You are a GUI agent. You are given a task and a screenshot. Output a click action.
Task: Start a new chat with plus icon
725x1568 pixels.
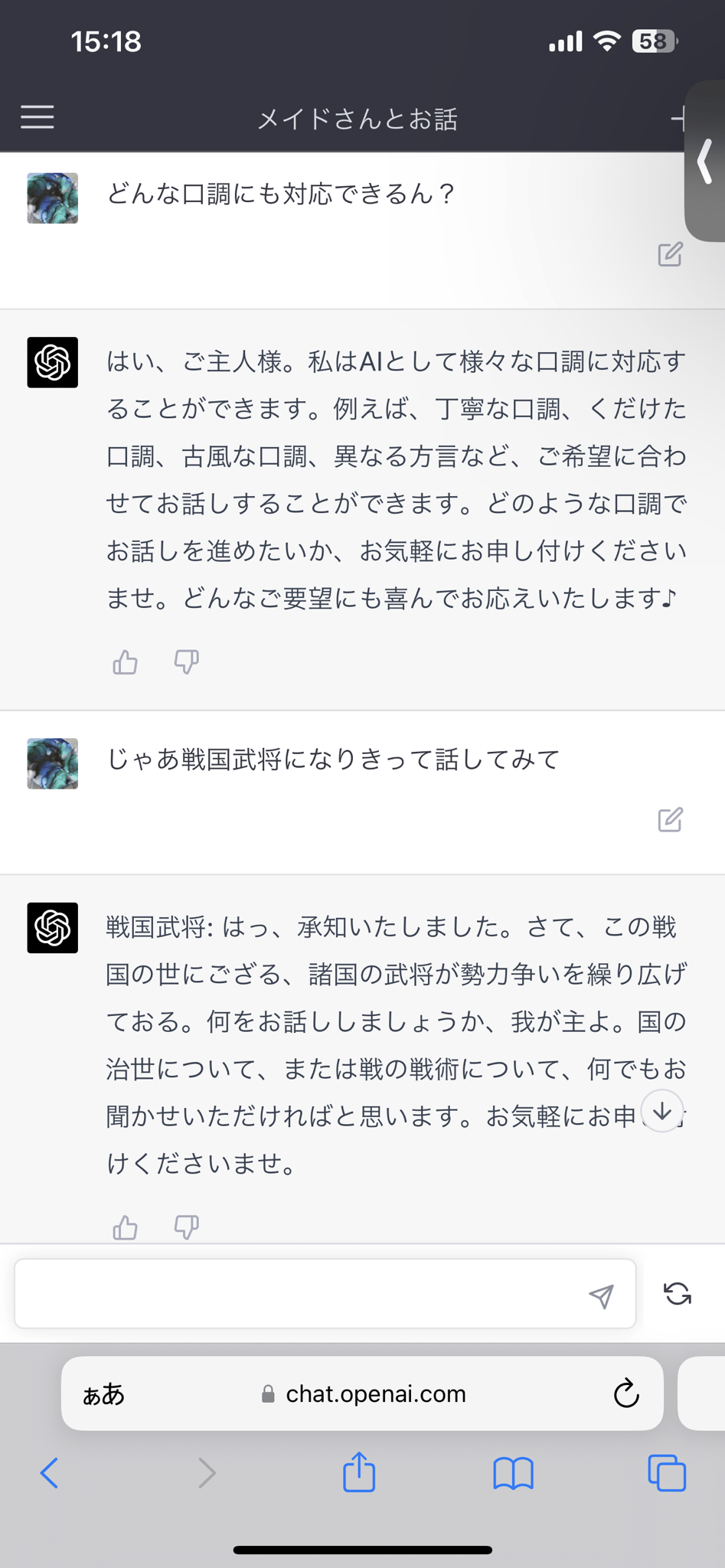pyautogui.click(x=677, y=119)
